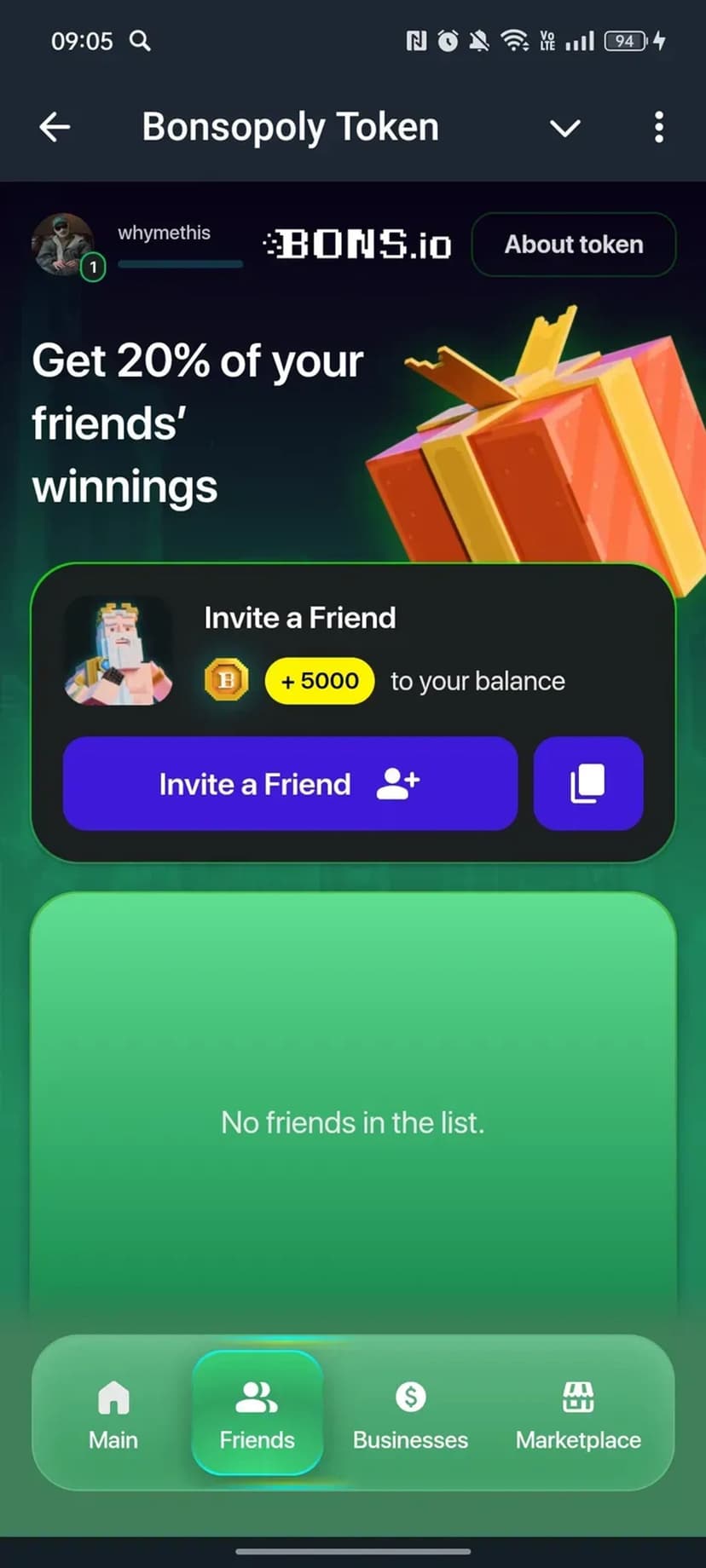Screen dimensions: 706x1568
Task: Open the whymethis profile avatar
Action: pyautogui.click(x=63, y=245)
